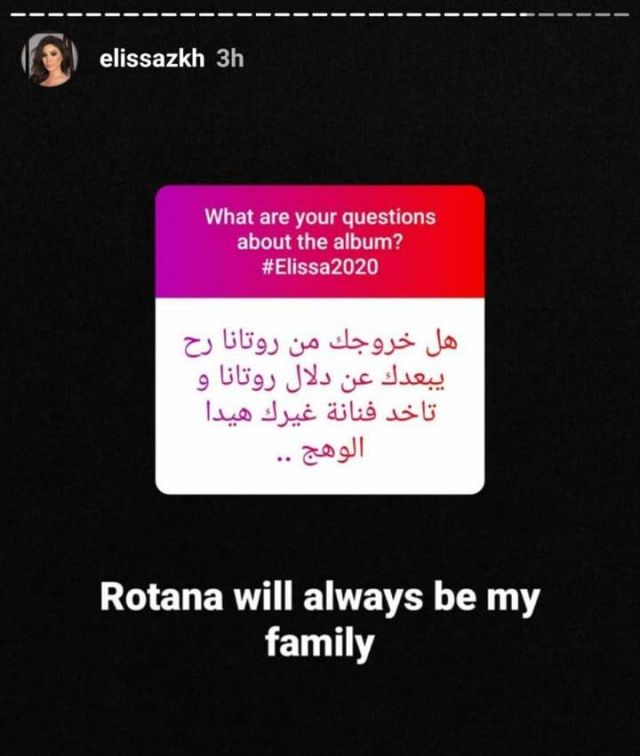Tap the elissazkh username link
Image resolution: width=640 pixels, height=756 pixels.
point(152,58)
